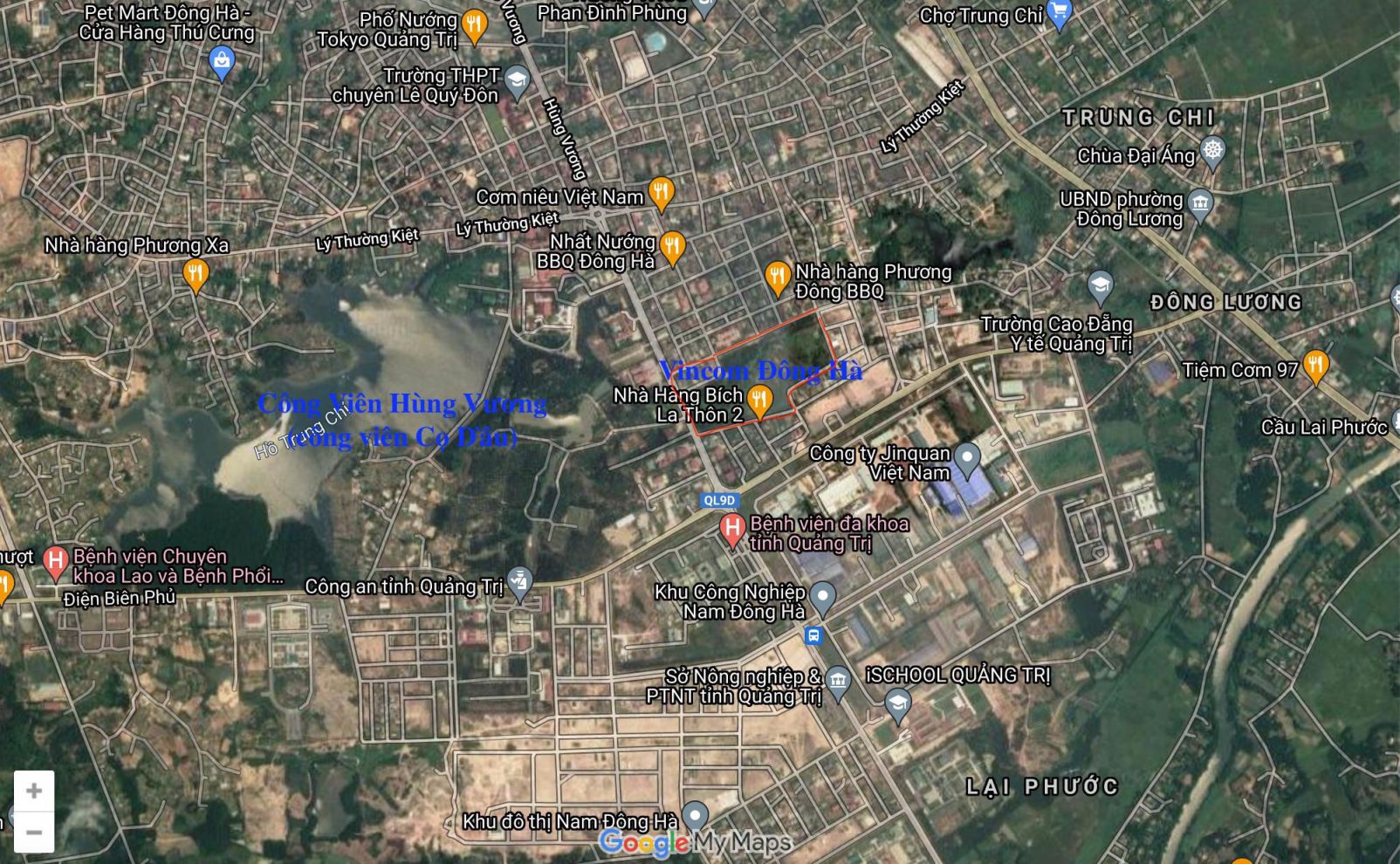The height and width of the screenshot is (864, 1400).
Task: Zoom in on the map
Action: 34,791
